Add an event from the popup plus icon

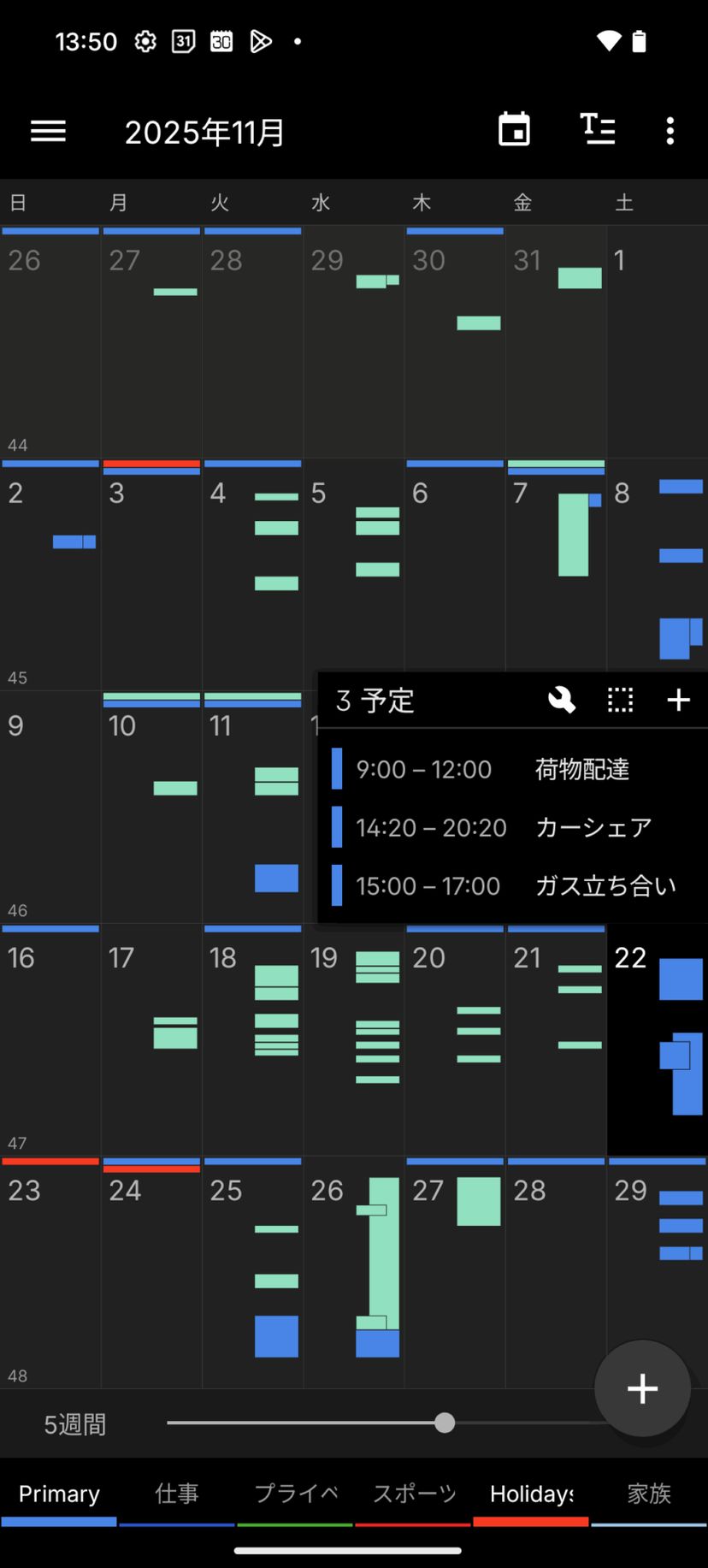[679, 701]
